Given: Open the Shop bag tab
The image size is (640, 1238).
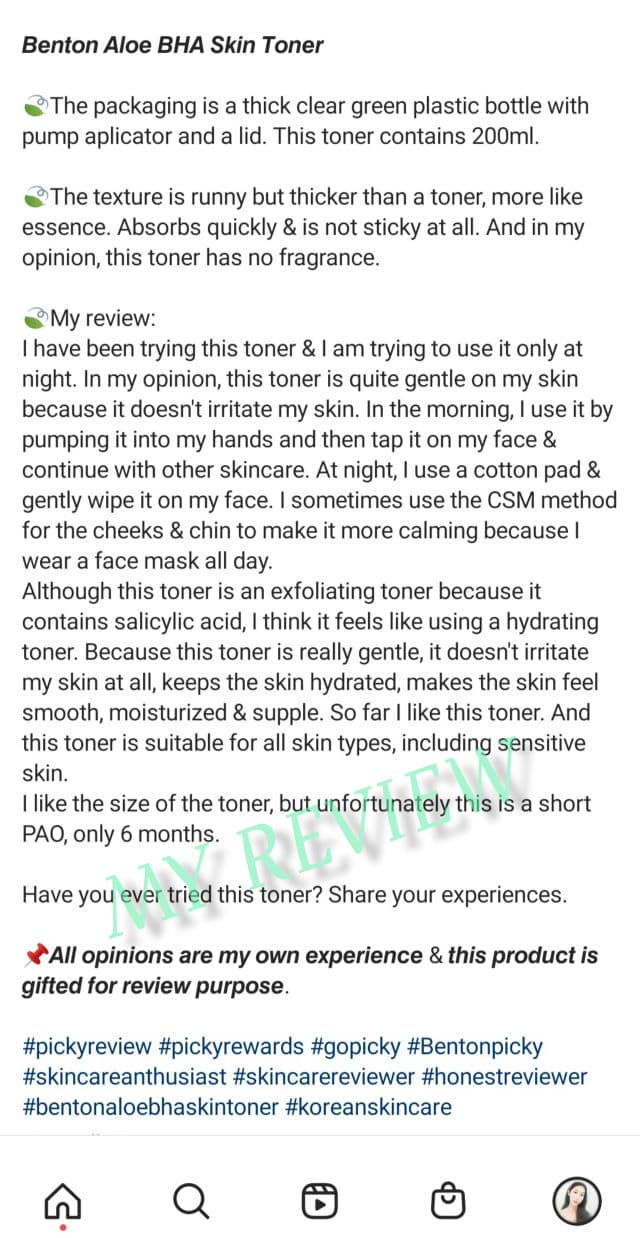Looking at the screenshot, I should pos(448,1198).
